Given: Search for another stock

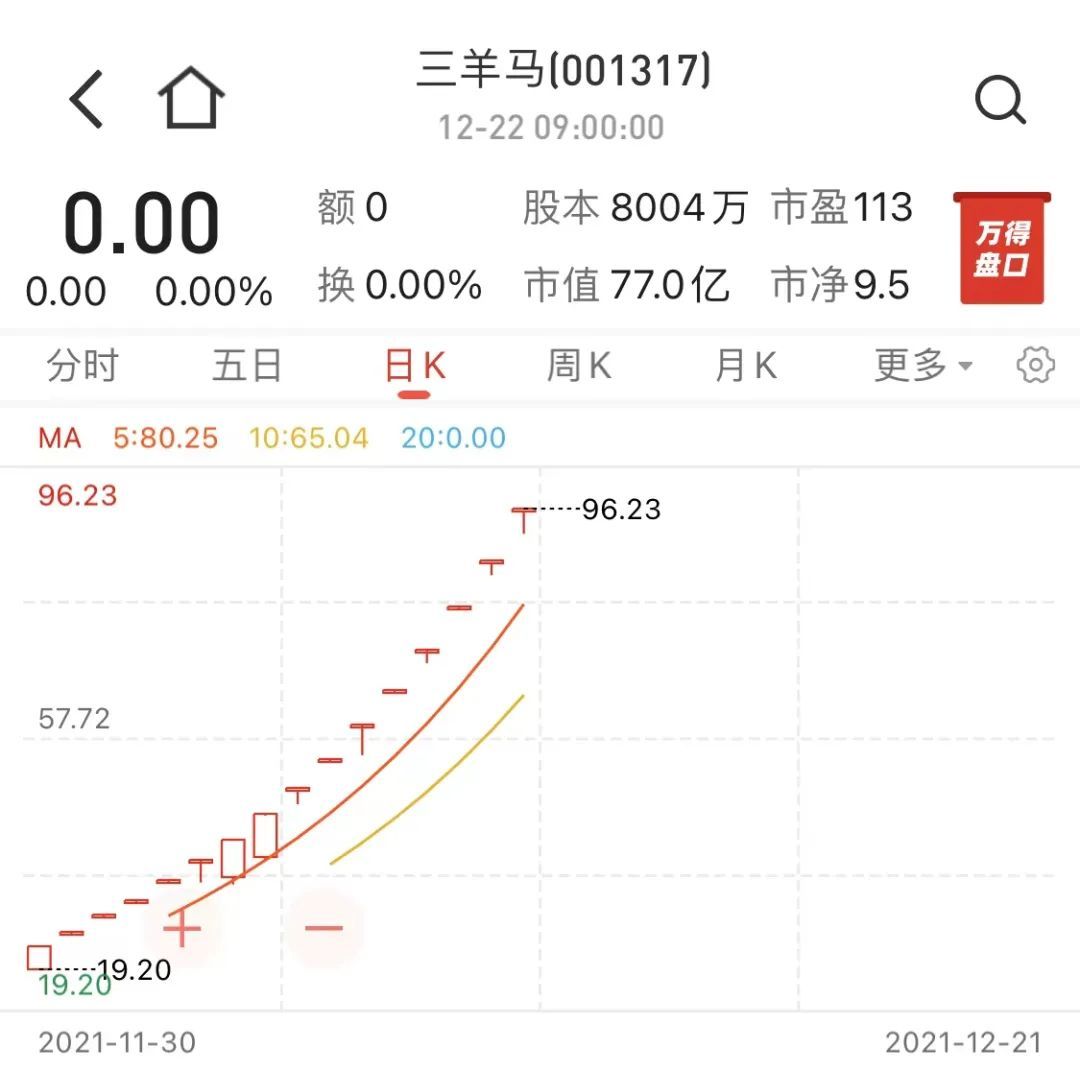Looking at the screenshot, I should pyautogui.click(x=999, y=100).
